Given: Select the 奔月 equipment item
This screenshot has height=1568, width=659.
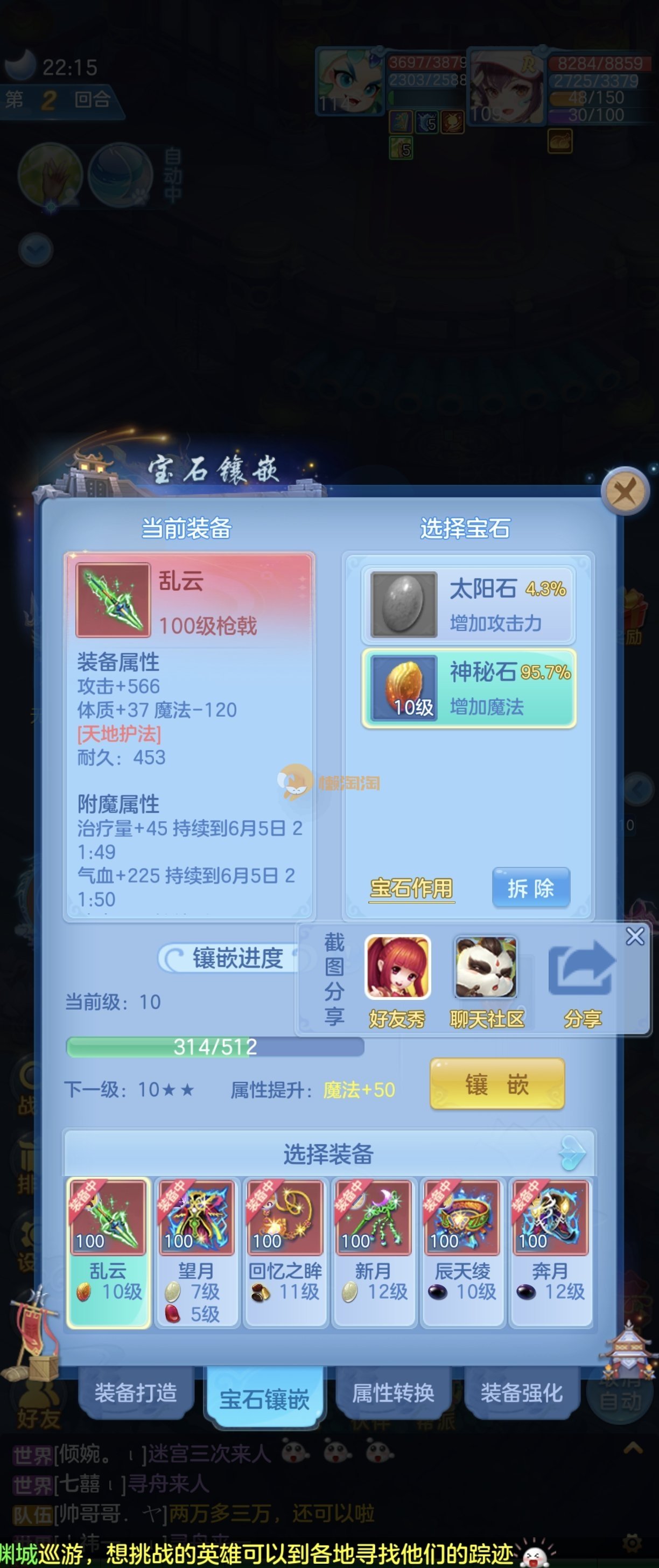Looking at the screenshot, I should click(x=550, y=1251).
